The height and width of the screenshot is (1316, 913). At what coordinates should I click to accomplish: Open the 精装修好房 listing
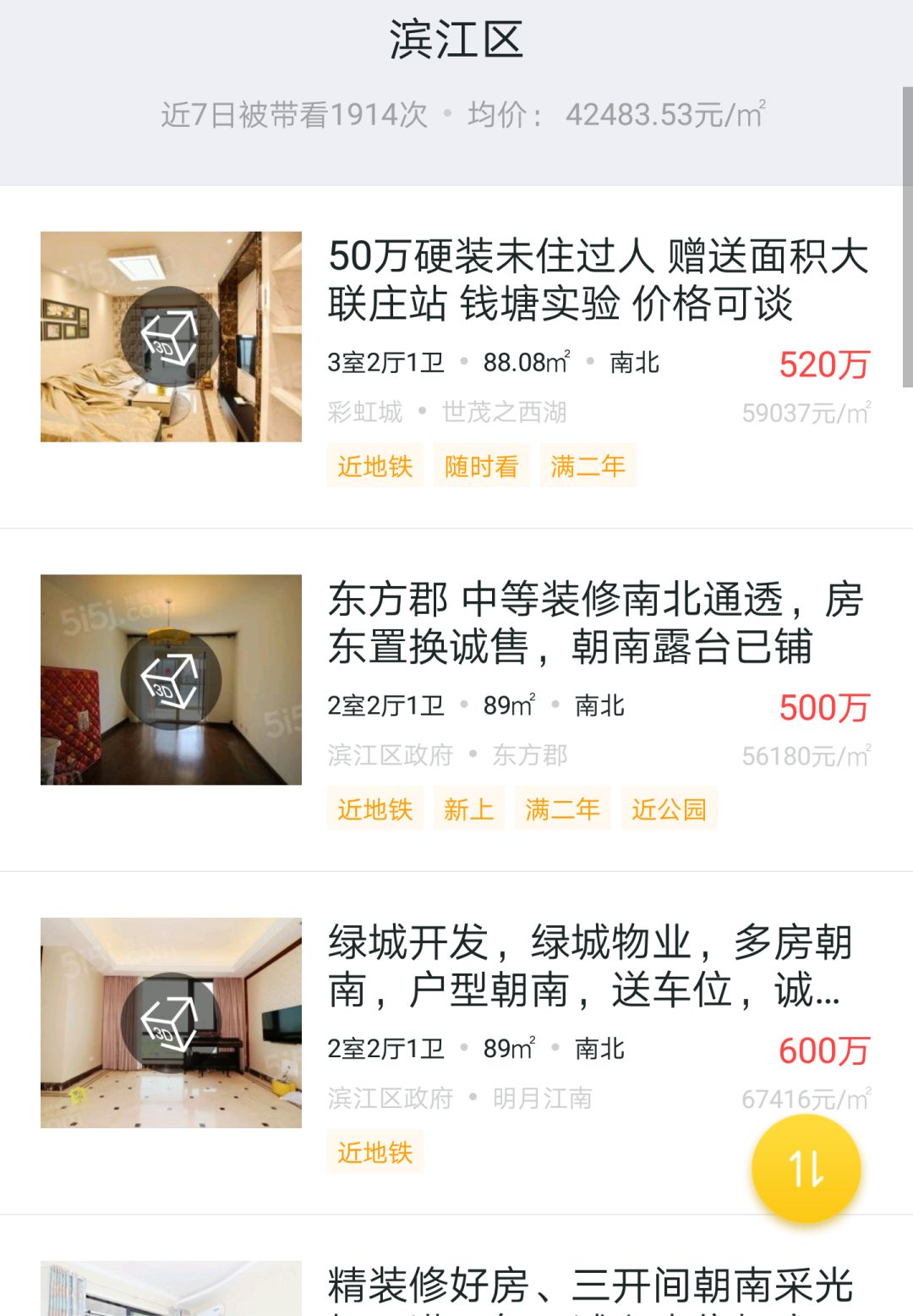(x=589, y=1287)
